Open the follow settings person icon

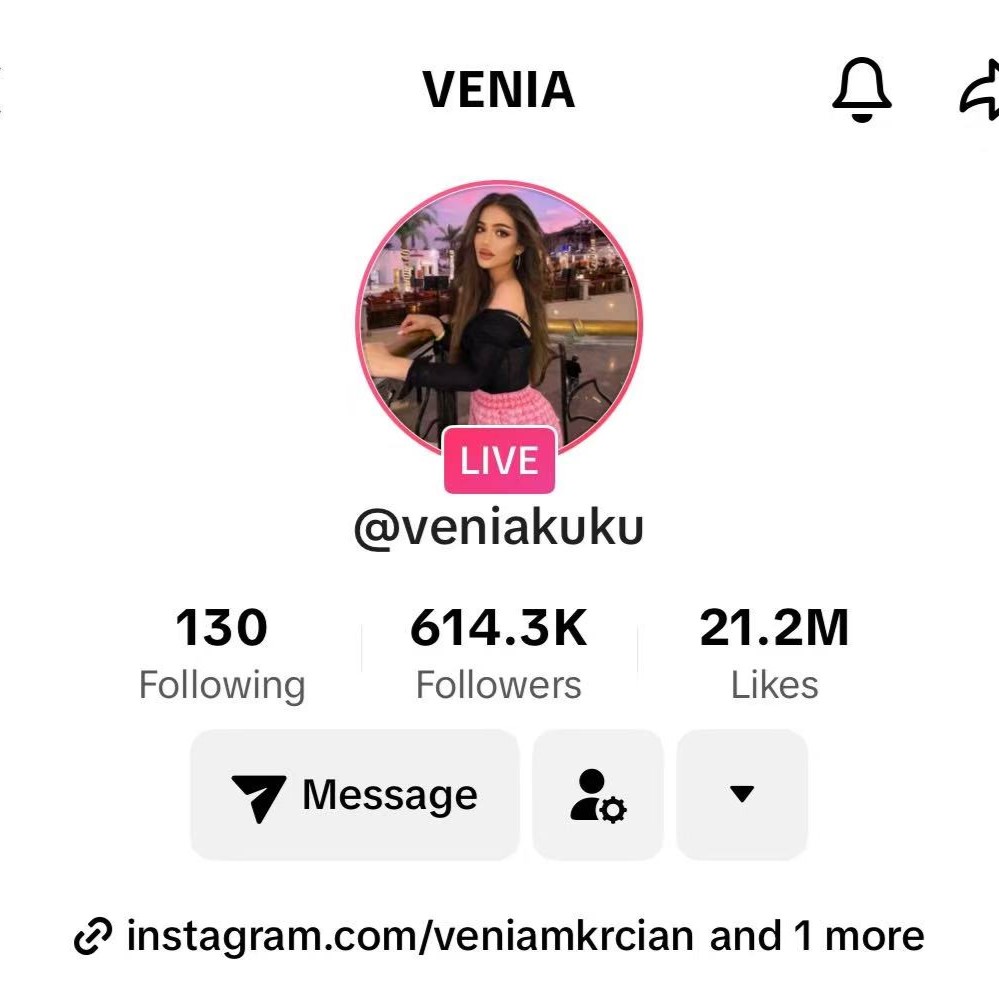tap(598, 795)
